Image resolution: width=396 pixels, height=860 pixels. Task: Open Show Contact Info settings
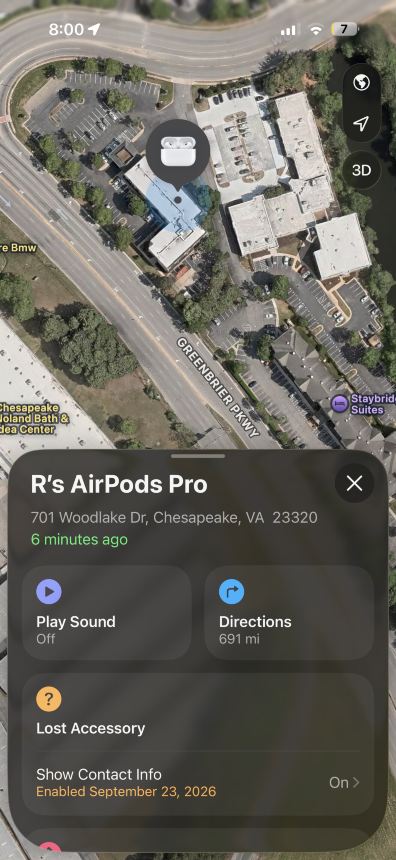[197, 783]
